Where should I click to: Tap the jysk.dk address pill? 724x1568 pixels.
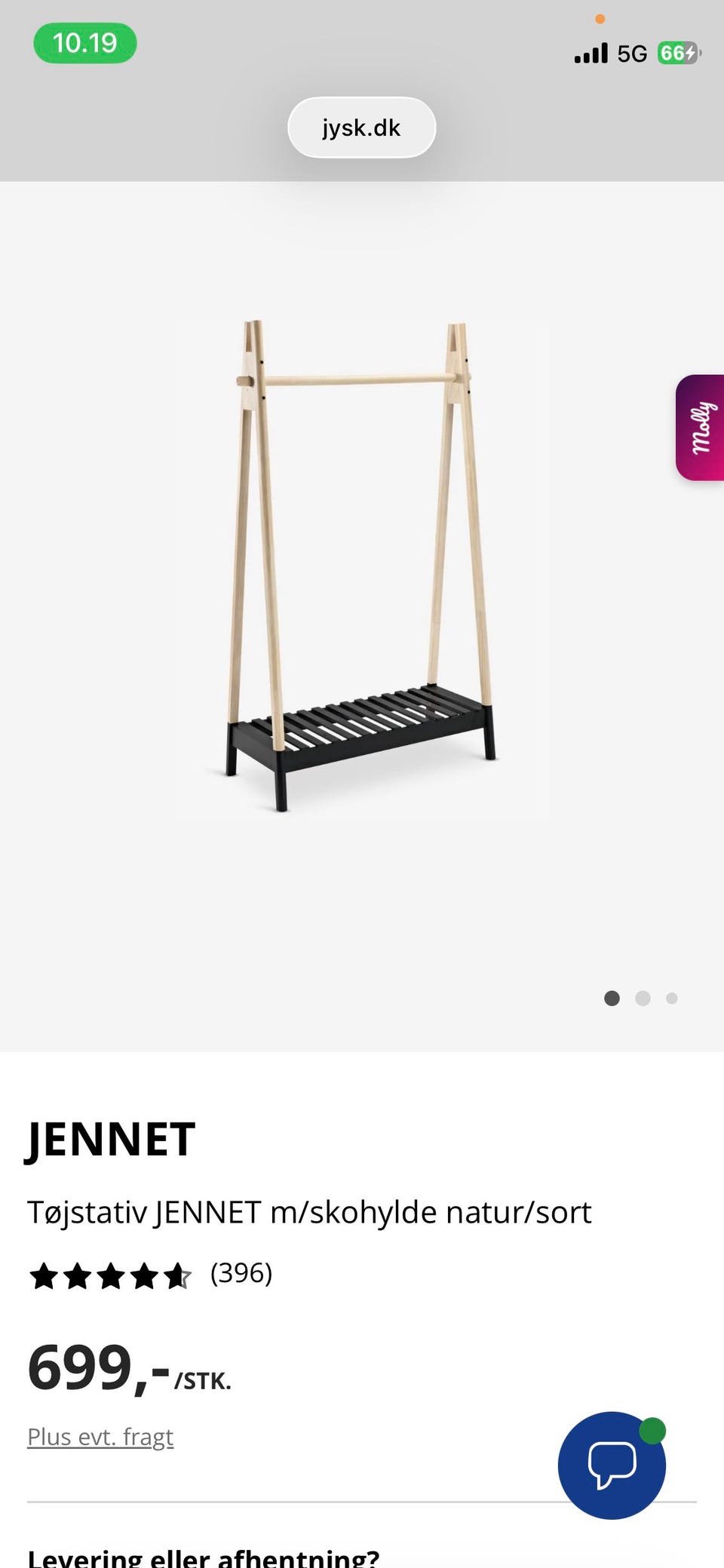click(x=362, y=127)
